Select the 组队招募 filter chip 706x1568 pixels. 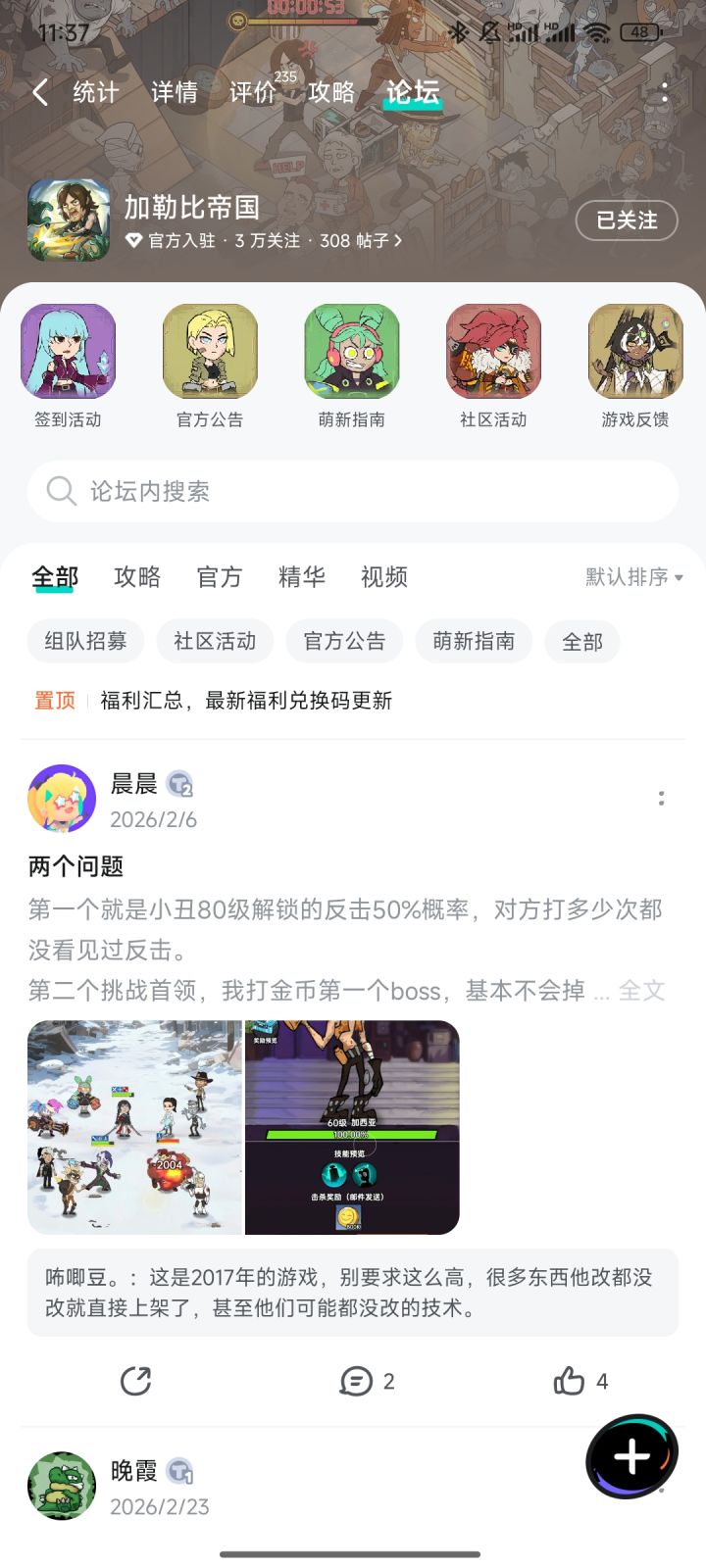click(x=83, y=641)
